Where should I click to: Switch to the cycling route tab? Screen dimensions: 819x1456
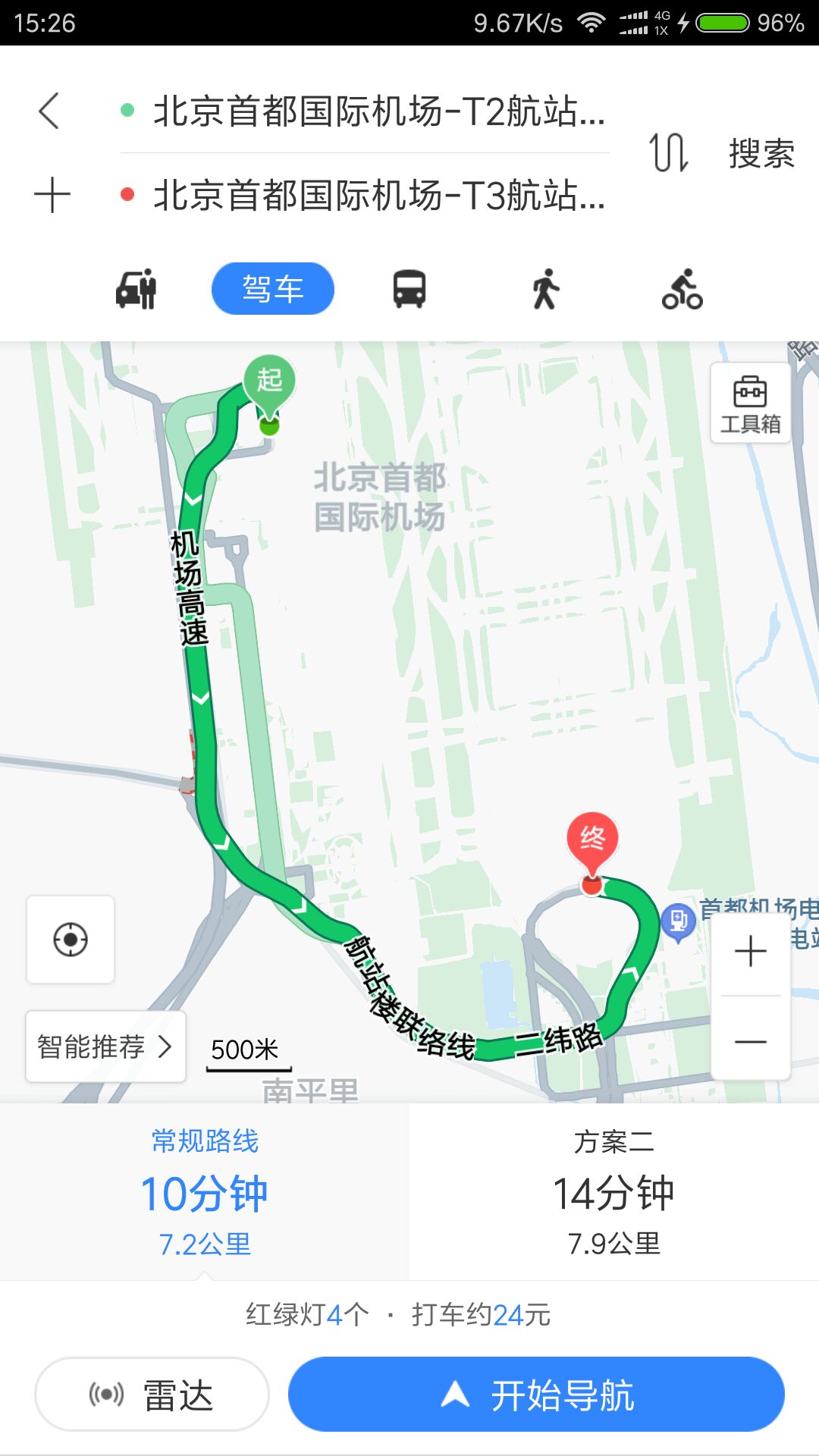click(682, 289)
